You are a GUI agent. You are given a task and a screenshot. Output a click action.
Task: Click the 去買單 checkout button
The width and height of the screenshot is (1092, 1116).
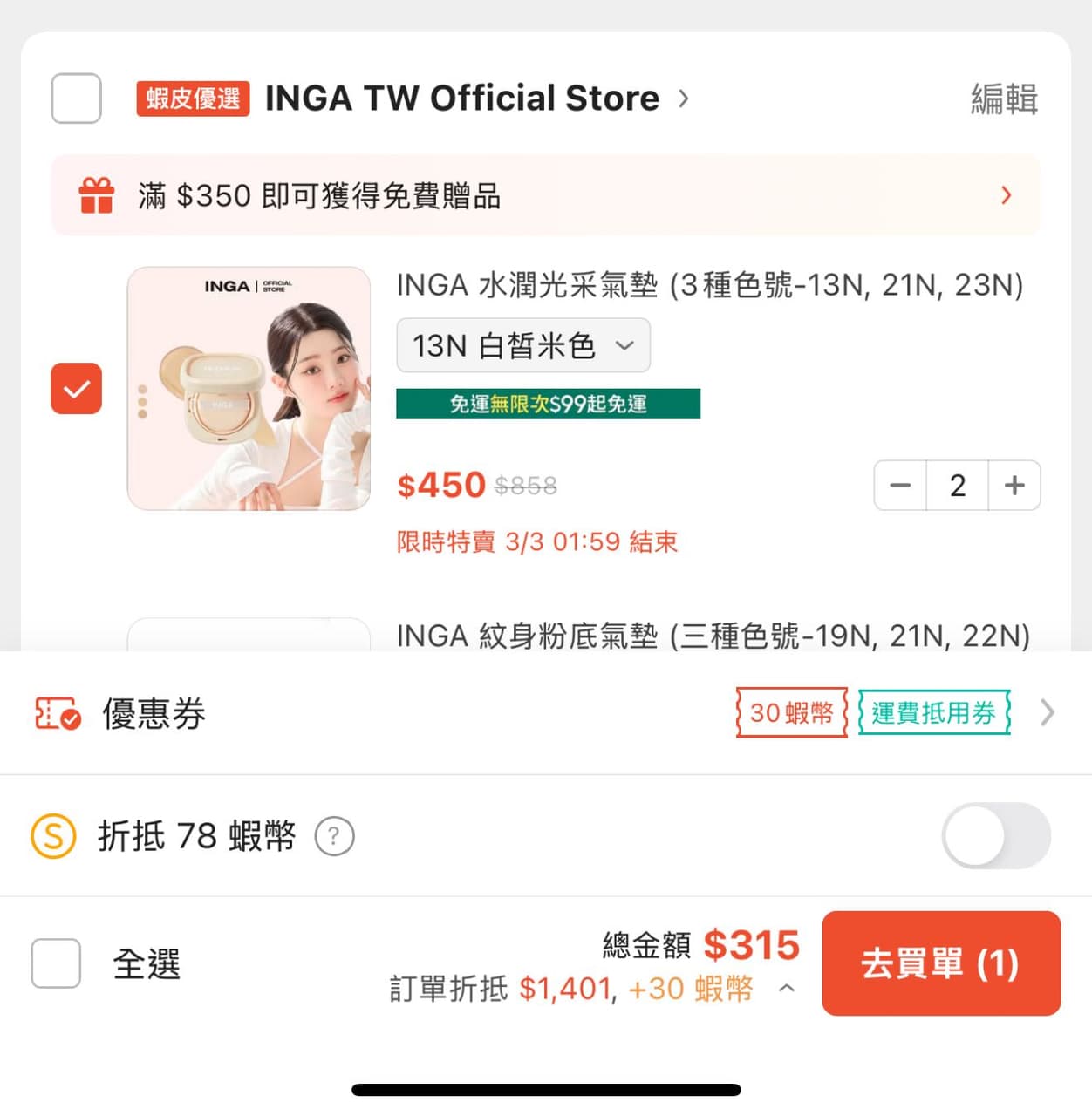pyautogui.click(x=940, y=964)
